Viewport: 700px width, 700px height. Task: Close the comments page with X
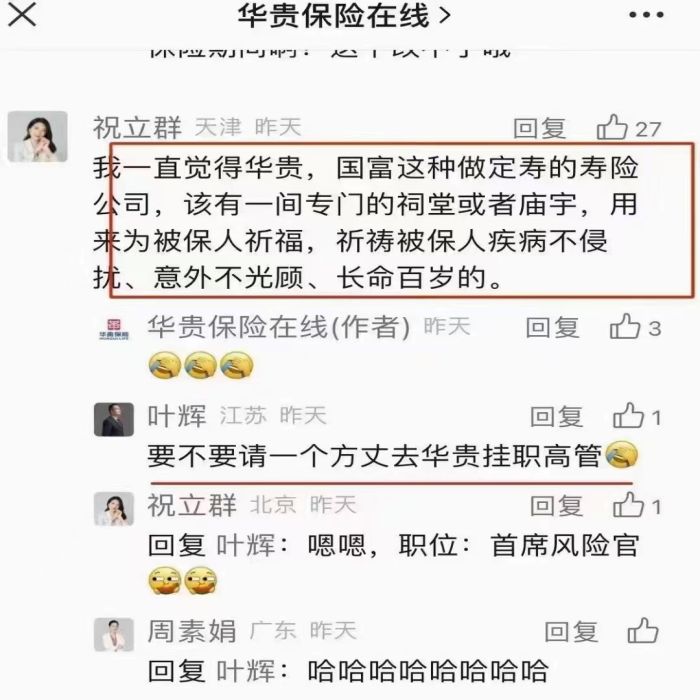coord(21,15)
